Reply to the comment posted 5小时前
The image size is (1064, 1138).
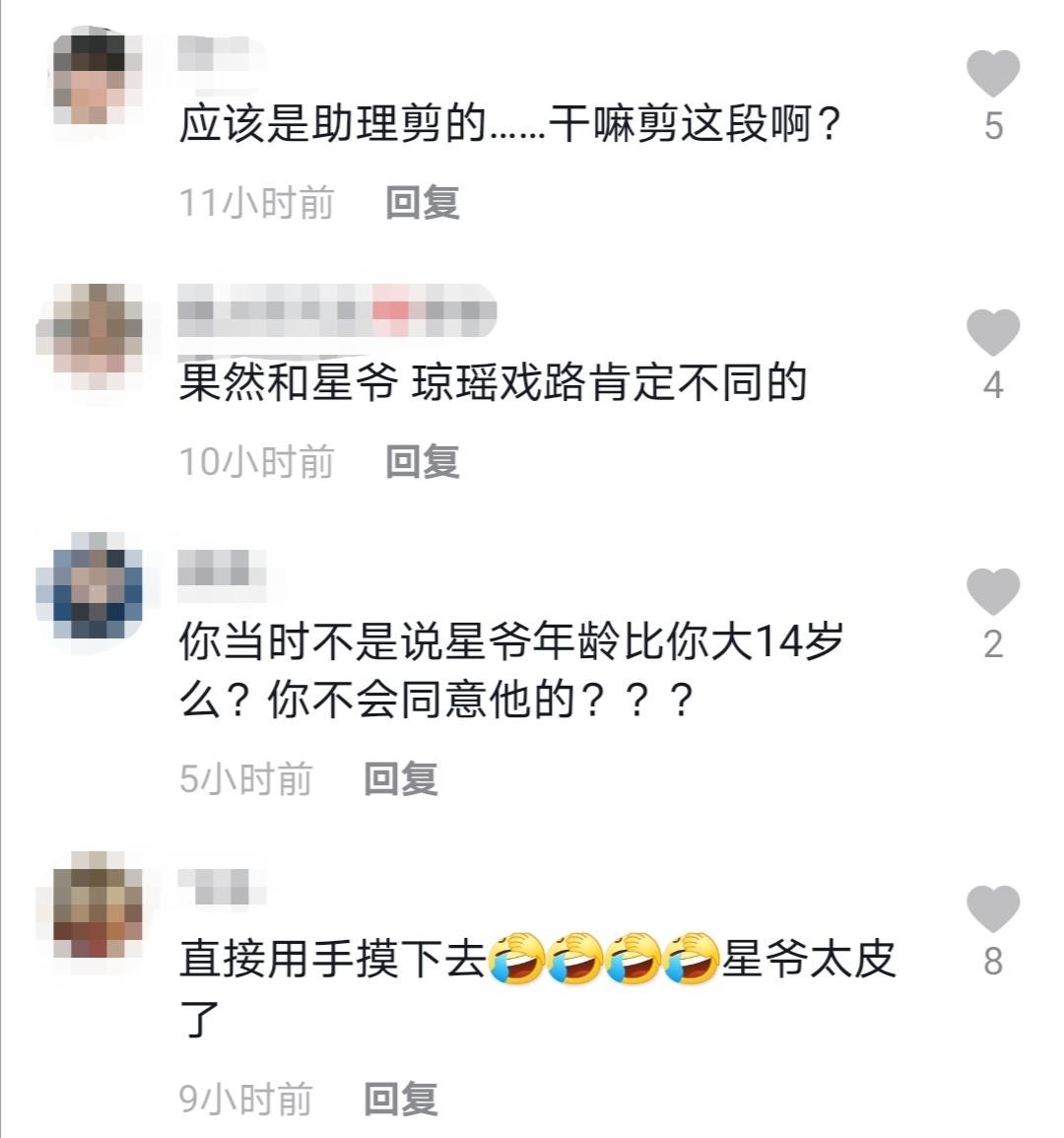(x=400, y=779)
